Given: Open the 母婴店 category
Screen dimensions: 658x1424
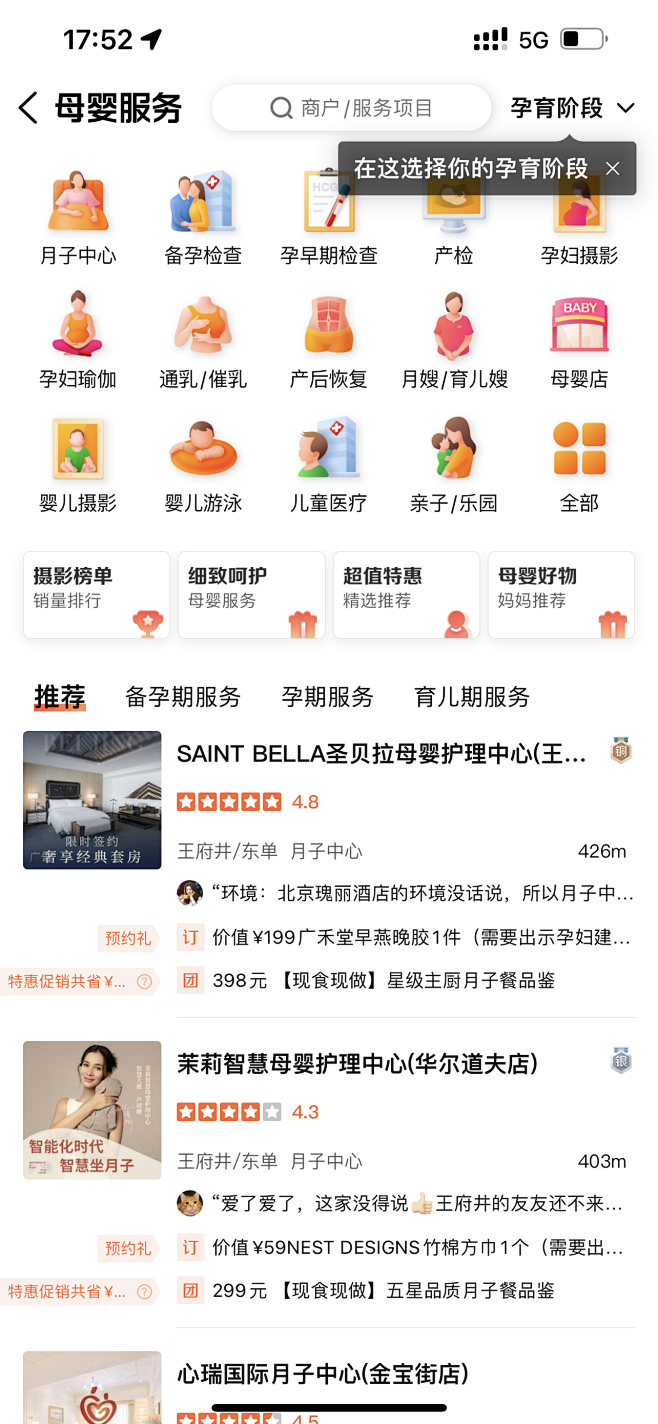Looking at the screenshot, I should coord(579,340).
